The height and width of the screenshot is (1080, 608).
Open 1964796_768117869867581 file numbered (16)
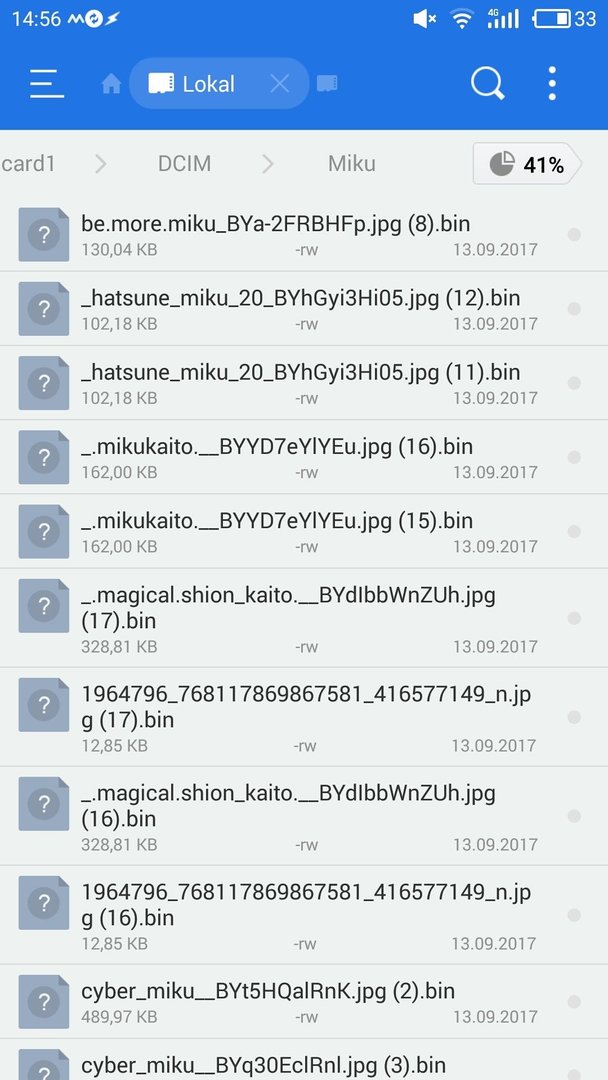click(304, 915)
